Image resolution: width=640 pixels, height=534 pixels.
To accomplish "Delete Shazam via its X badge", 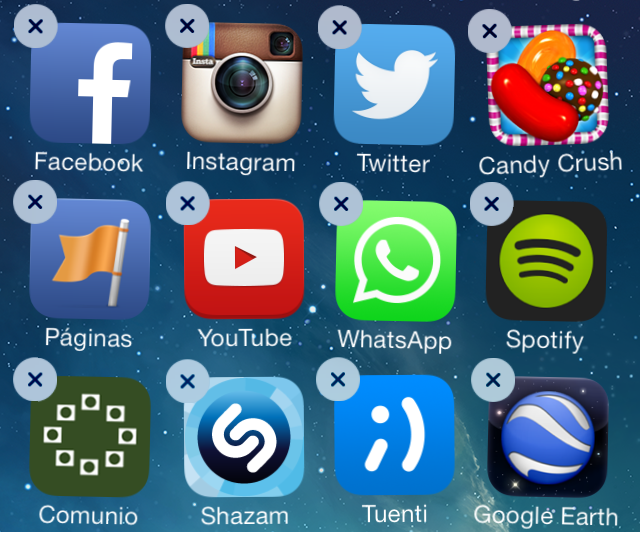I will coord(187,380).
